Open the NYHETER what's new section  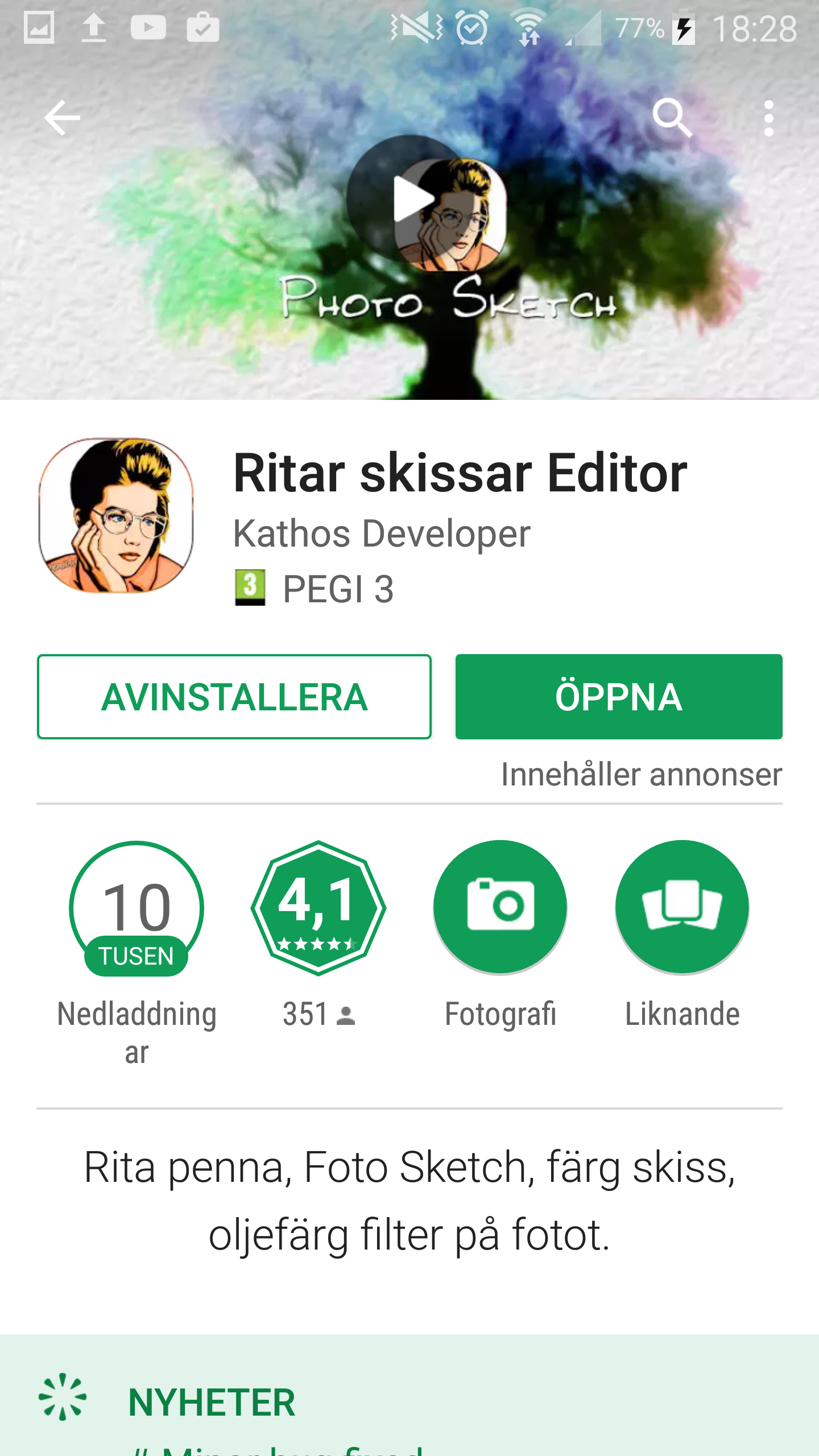pos(212,1402)
